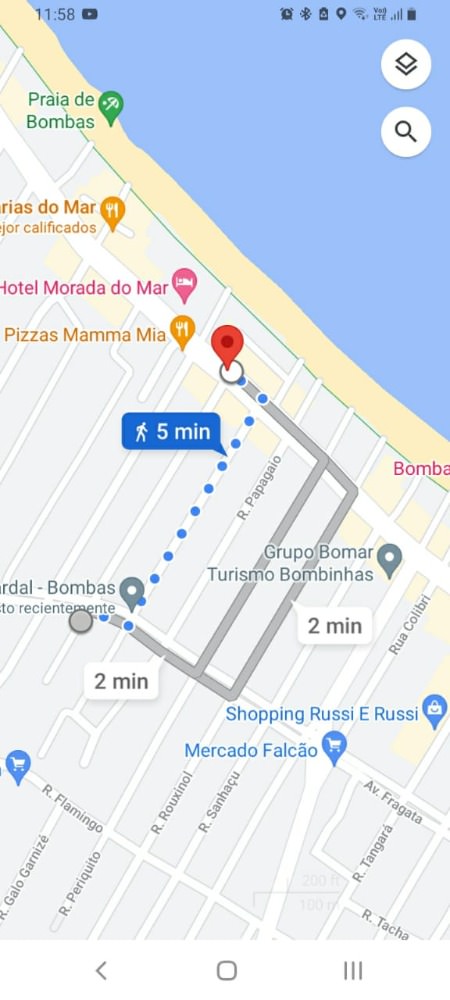Viewport: 450px width, 1000px height.
Task: Tap the Sardal - Bombas location pin
Action: point(133,593)
